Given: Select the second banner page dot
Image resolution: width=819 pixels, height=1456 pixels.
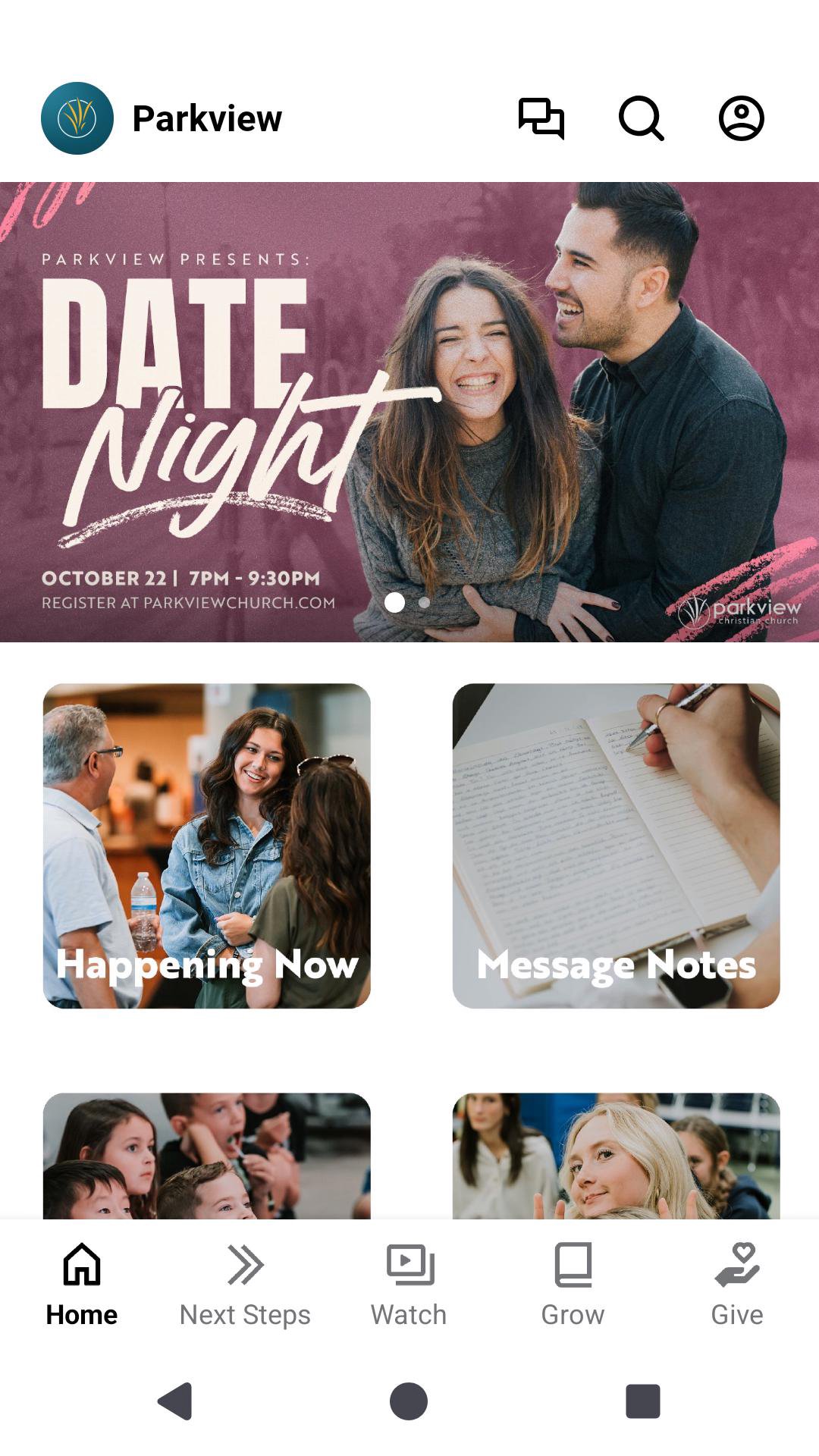Looking at the screenshot, I should (x=425, y=603).
